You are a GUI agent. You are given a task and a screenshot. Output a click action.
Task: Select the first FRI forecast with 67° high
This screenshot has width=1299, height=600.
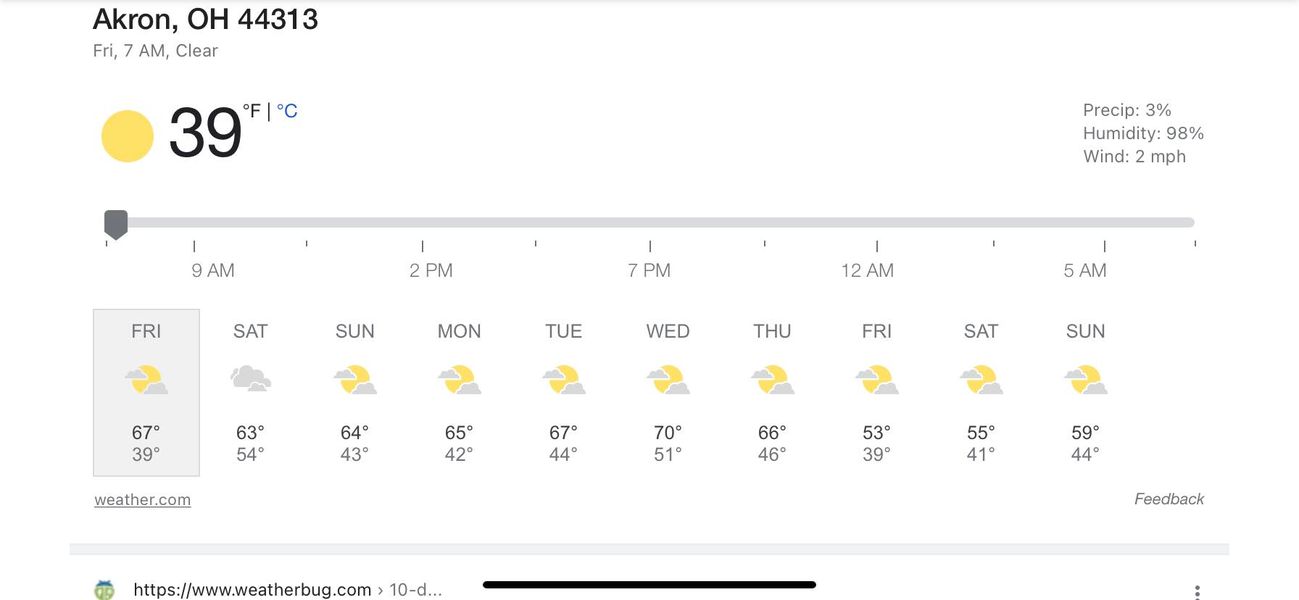146,392
